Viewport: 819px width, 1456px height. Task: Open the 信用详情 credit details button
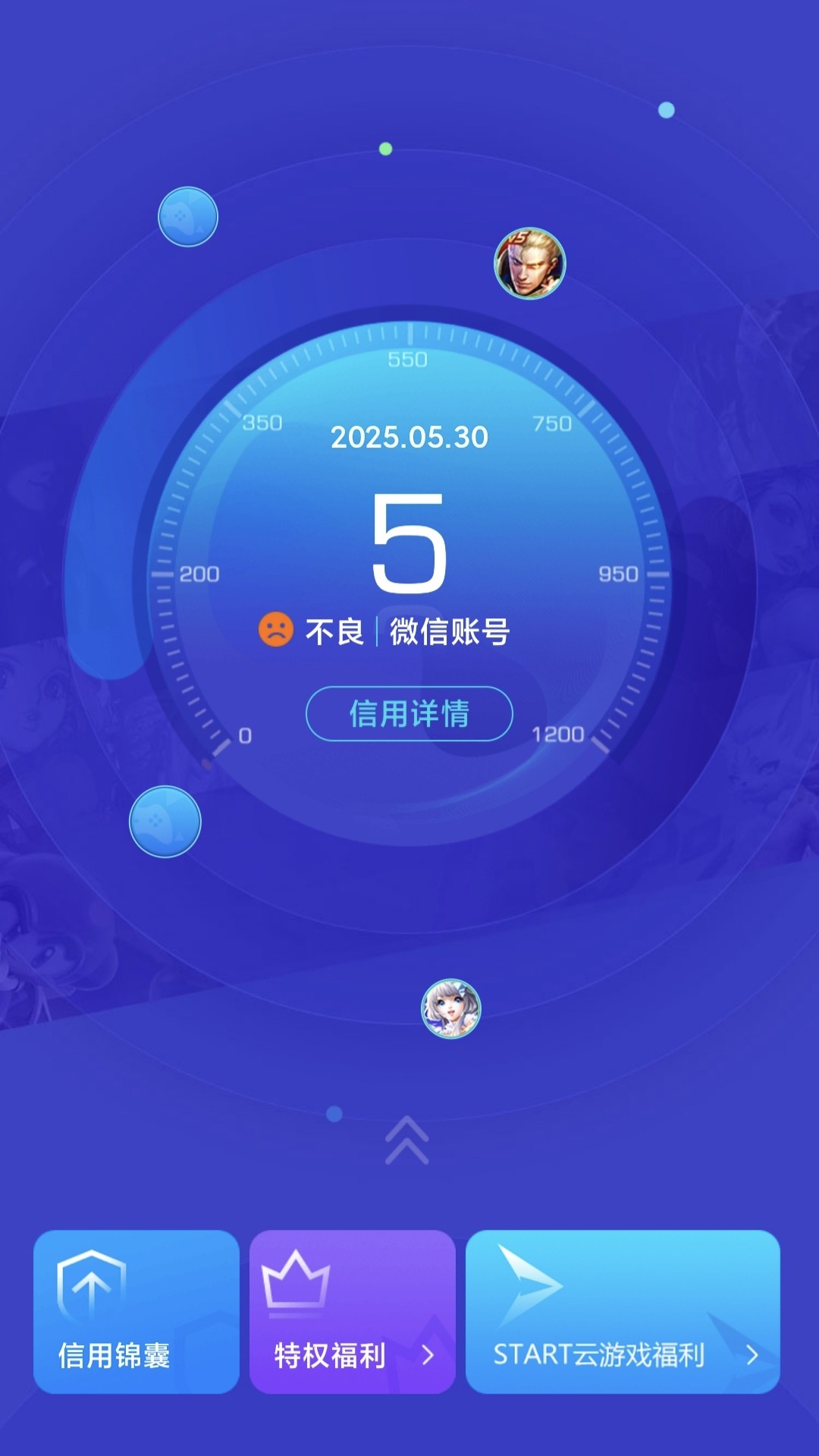pyautogui.click(x=409, y=713)
